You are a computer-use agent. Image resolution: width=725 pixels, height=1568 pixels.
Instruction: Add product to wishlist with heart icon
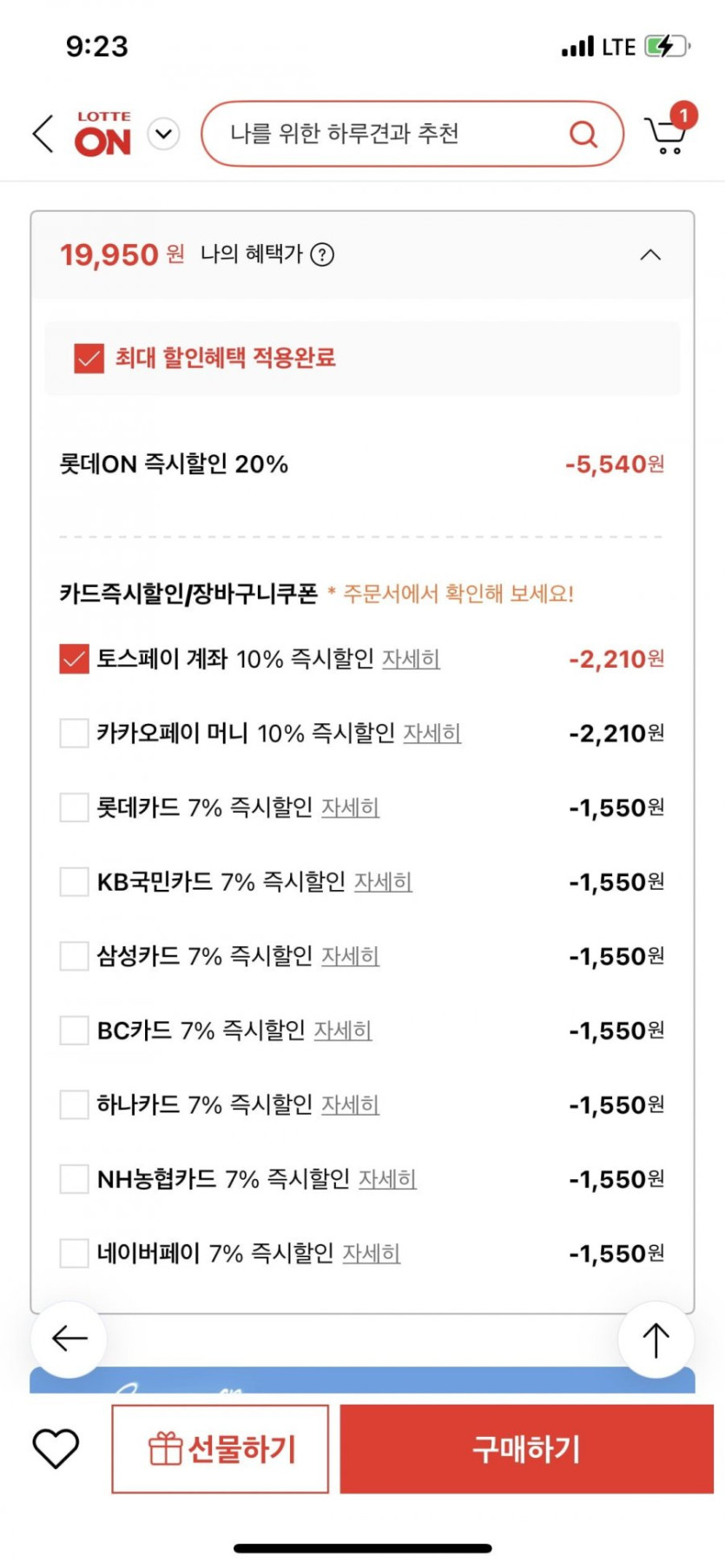click(56, 1448)
